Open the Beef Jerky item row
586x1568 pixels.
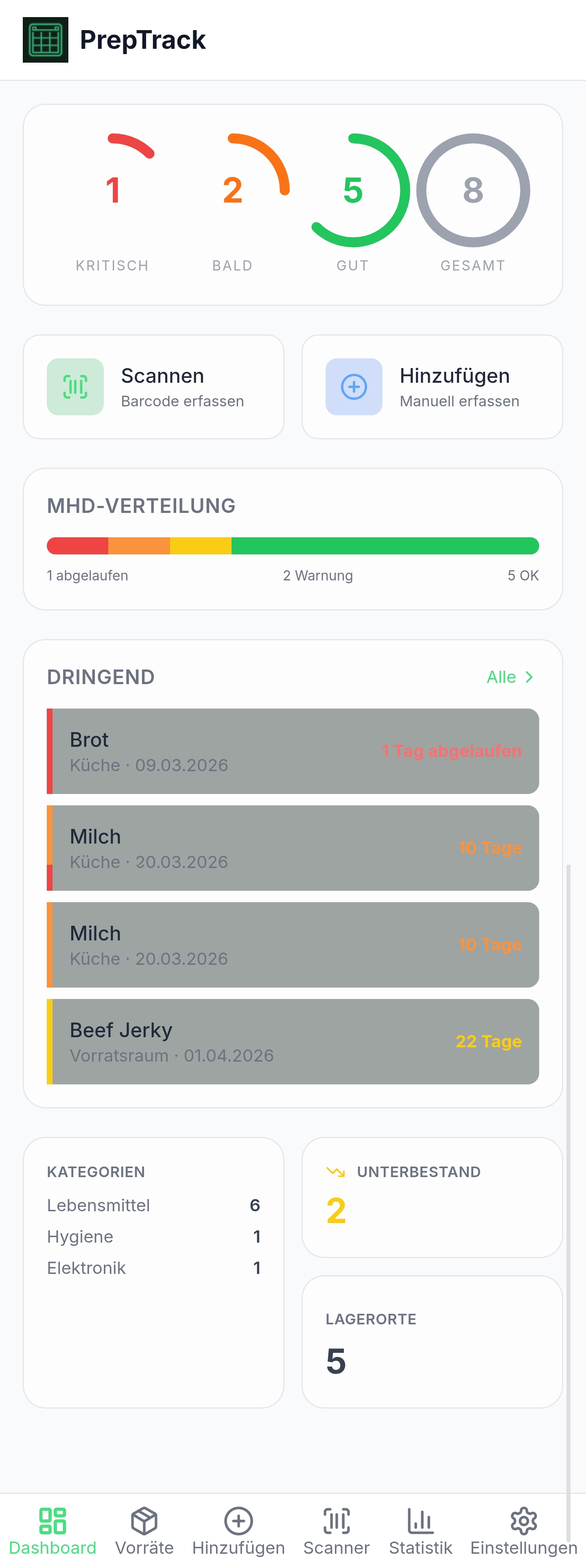click(x=293, y=1042)
